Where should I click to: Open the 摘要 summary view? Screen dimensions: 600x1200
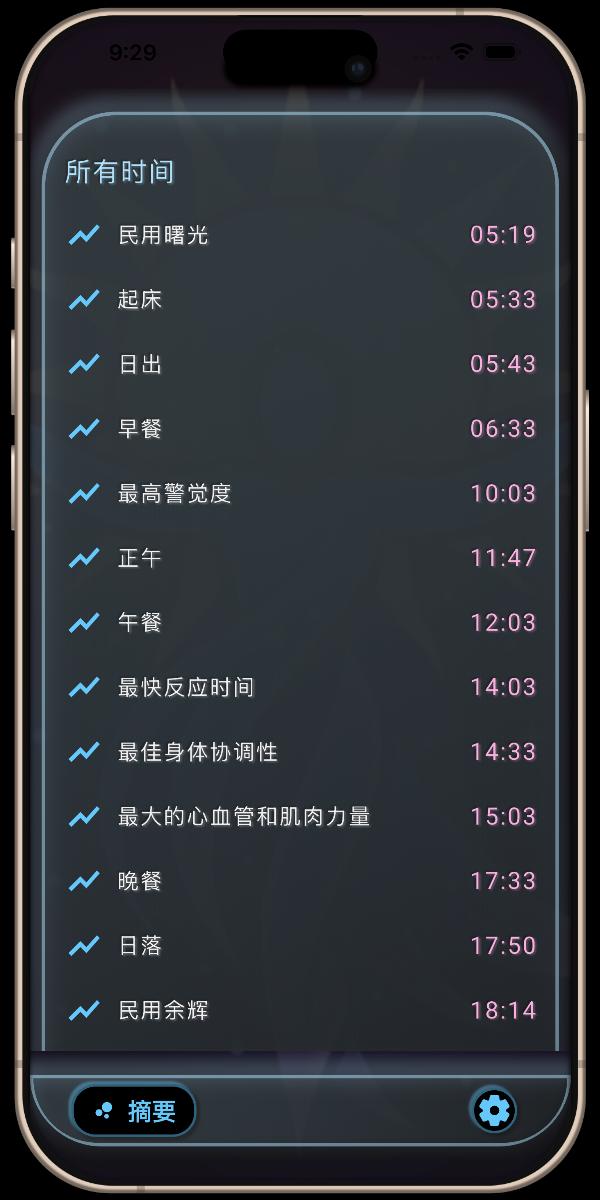click(134, 1110)
